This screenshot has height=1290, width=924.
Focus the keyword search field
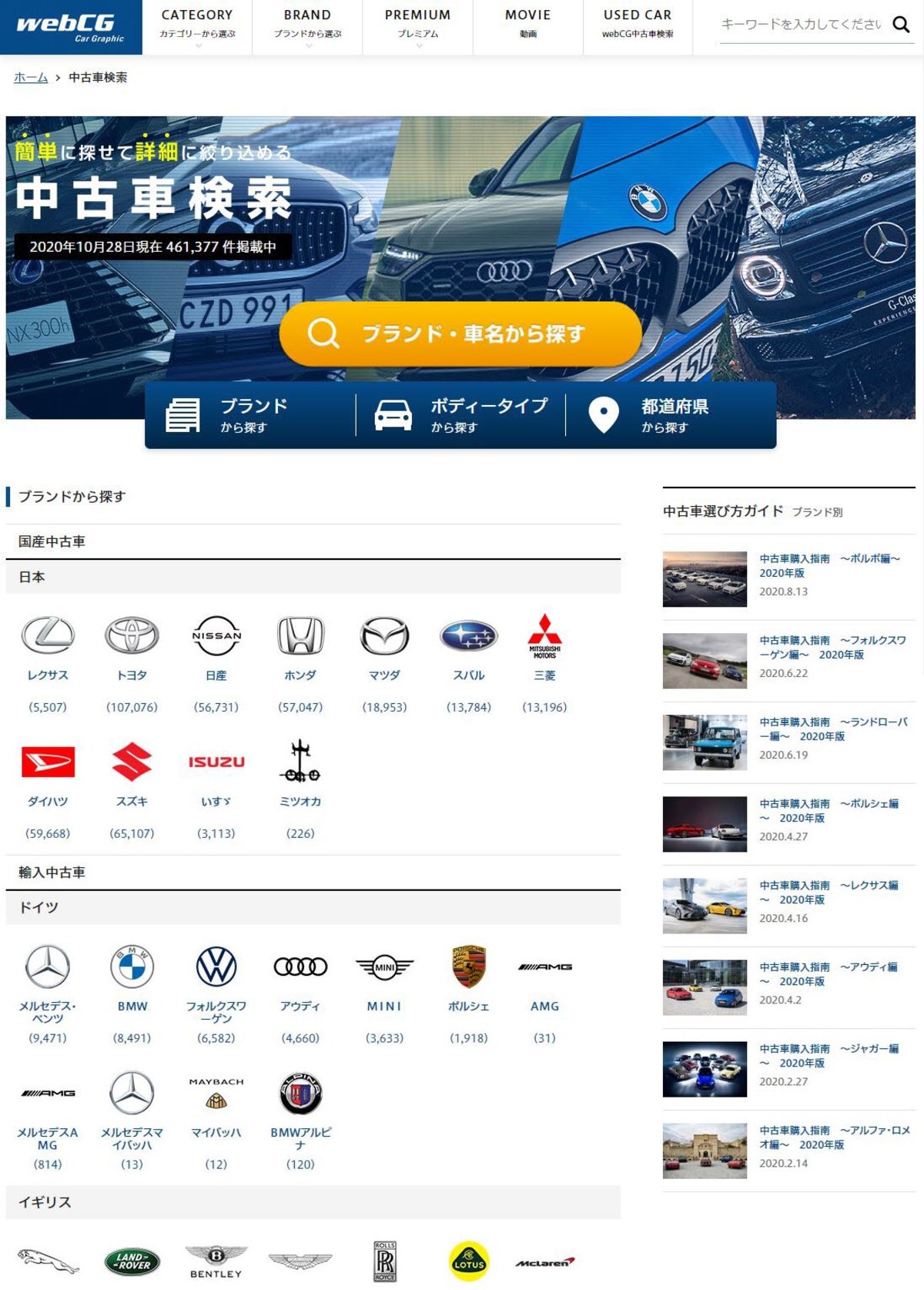pos(801,25)
